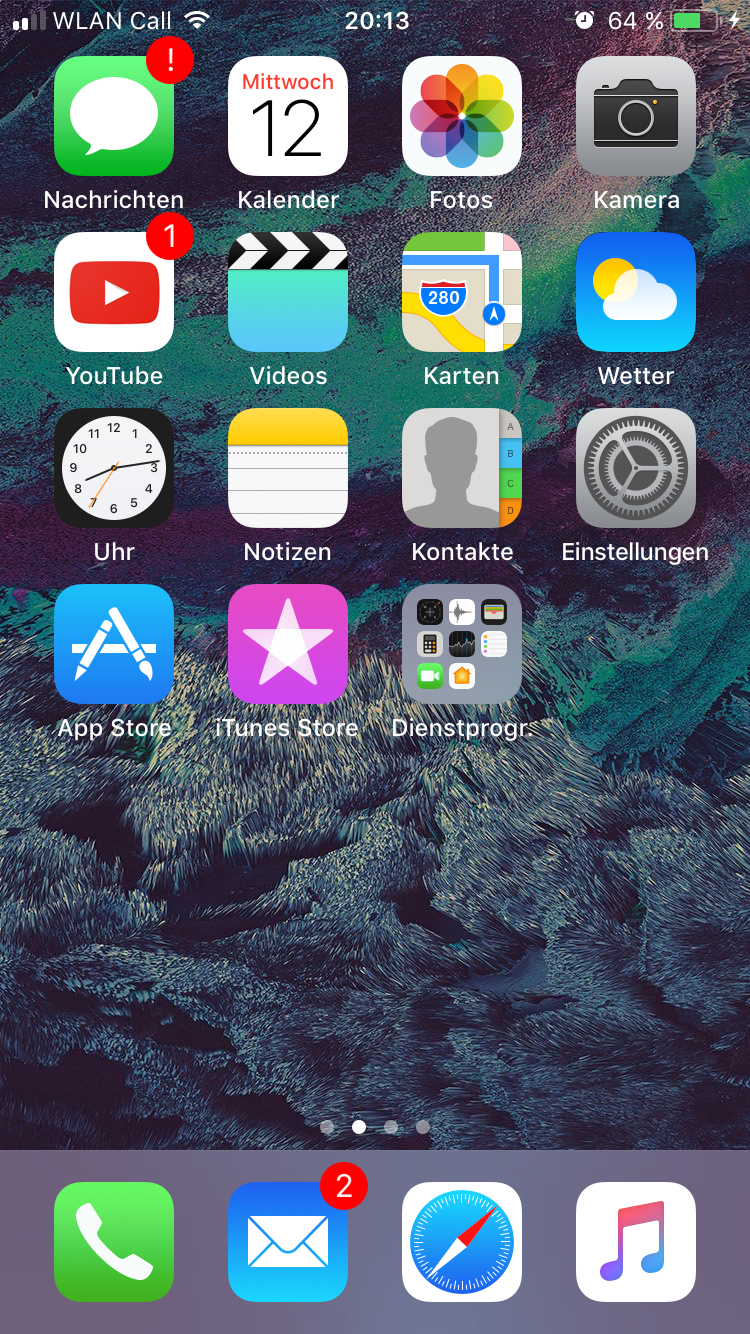Open the Nachrichten app
The width and height of the screenshot is (750, 1334).
click(114, 116)
